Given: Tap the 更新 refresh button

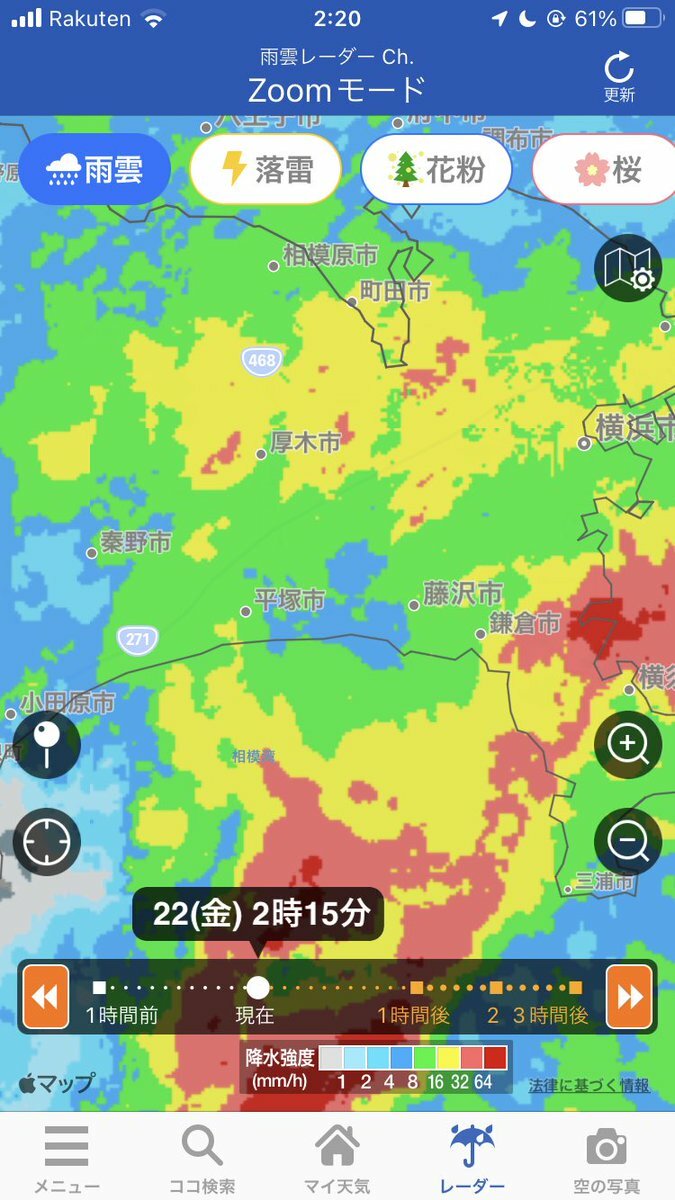Looking at the screenshot, I should [619, 76].
